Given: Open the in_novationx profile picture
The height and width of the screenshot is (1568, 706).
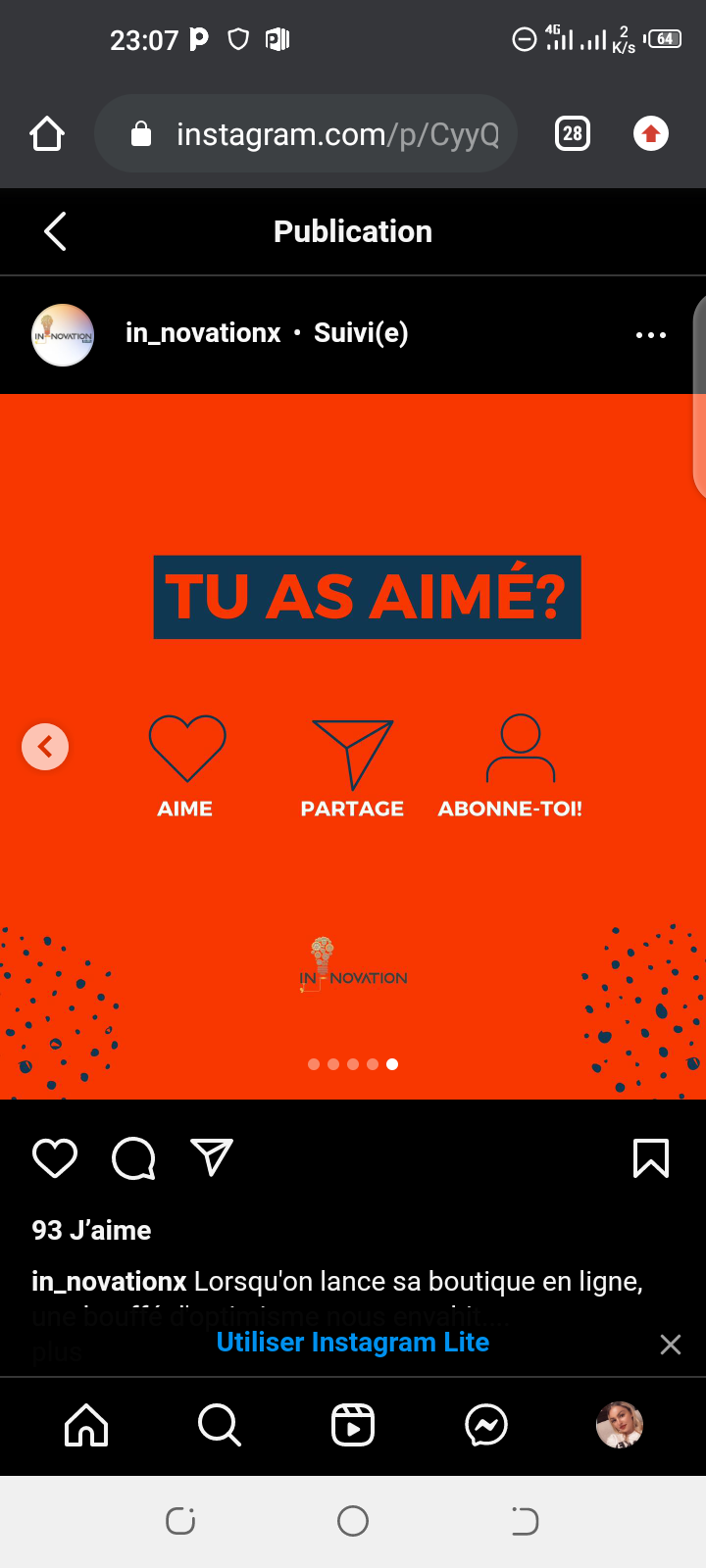Looking at the screenshot, I should click(63, 335).
